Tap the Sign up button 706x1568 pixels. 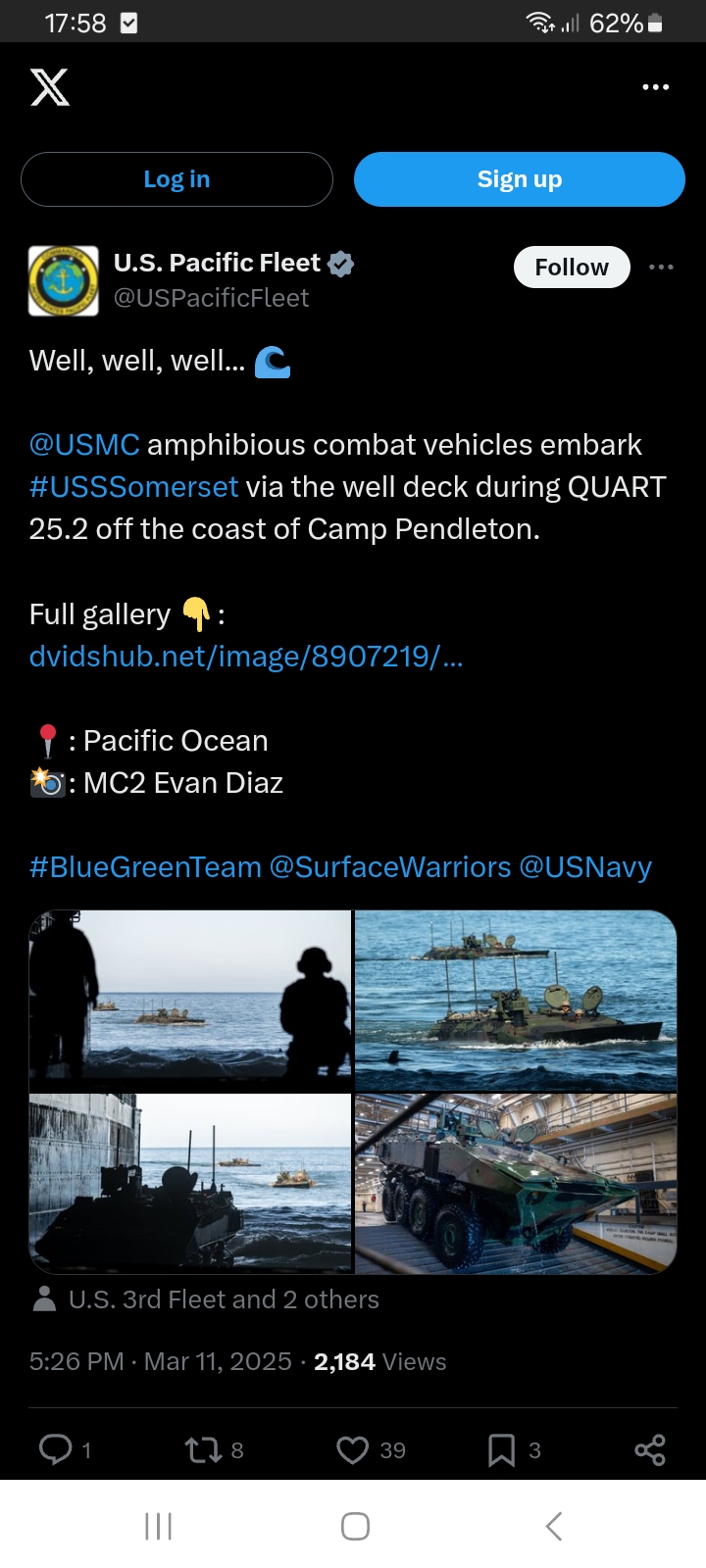[519, 179]
